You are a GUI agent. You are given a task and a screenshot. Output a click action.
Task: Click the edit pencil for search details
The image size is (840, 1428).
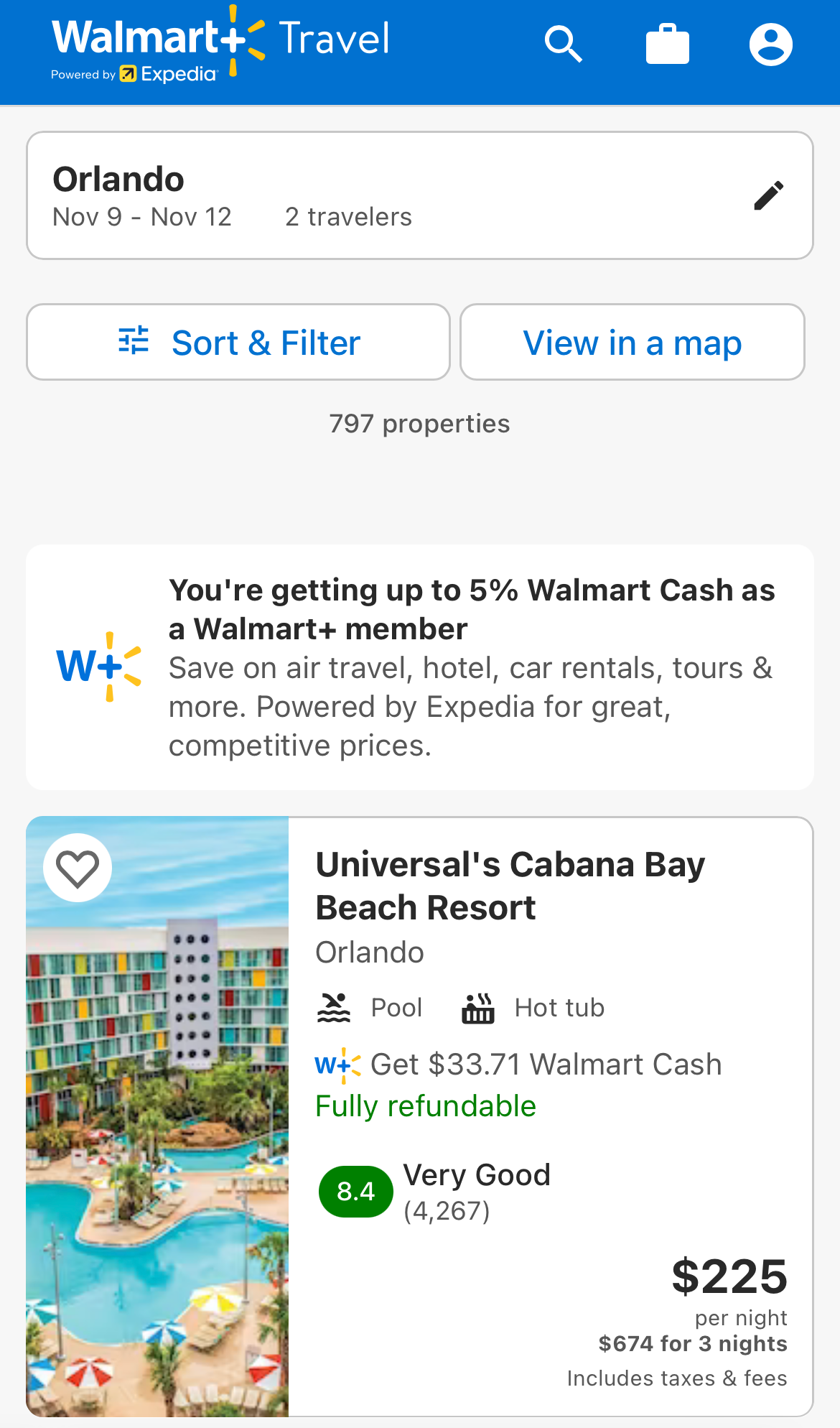point(768,195)
